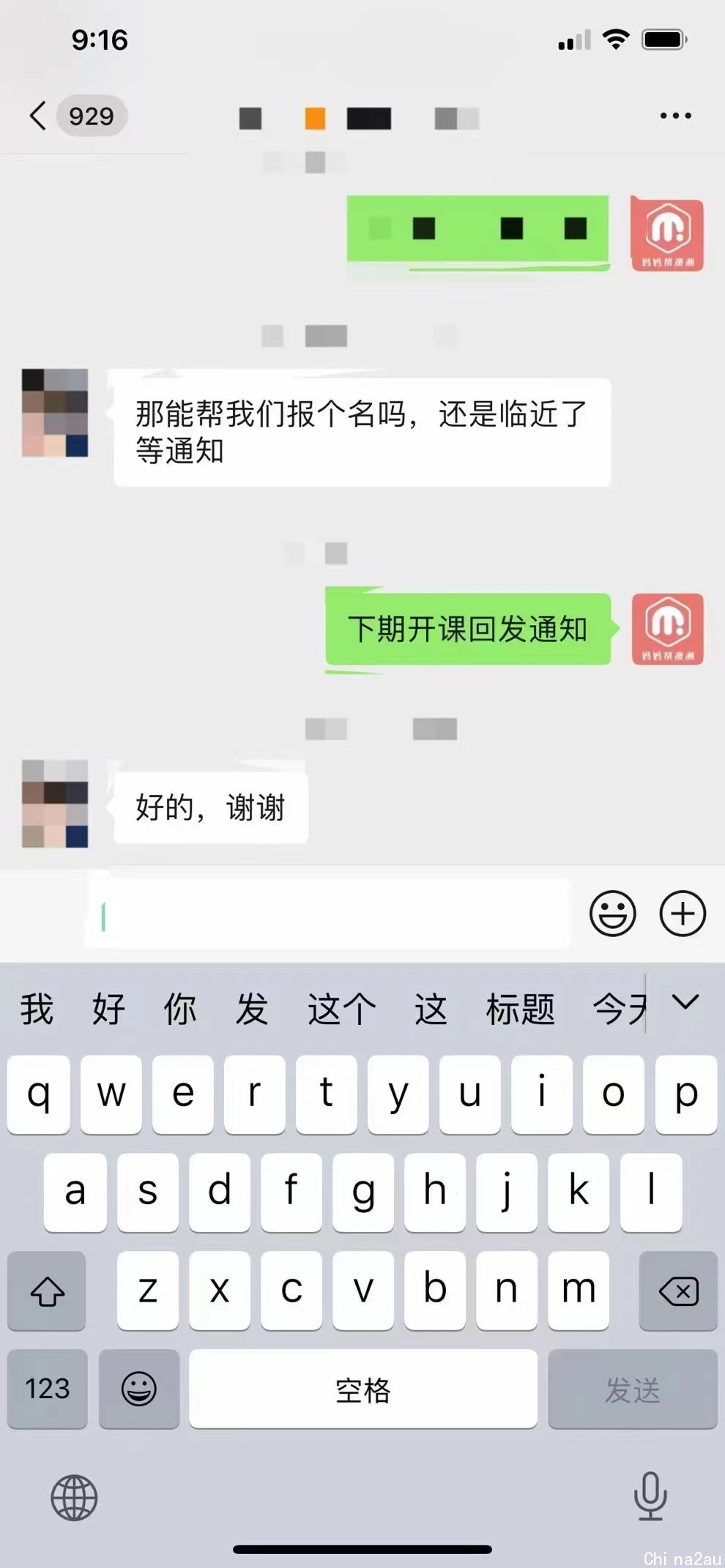
Task: Tap the 空格 space key
Action: coord(362,1389)
